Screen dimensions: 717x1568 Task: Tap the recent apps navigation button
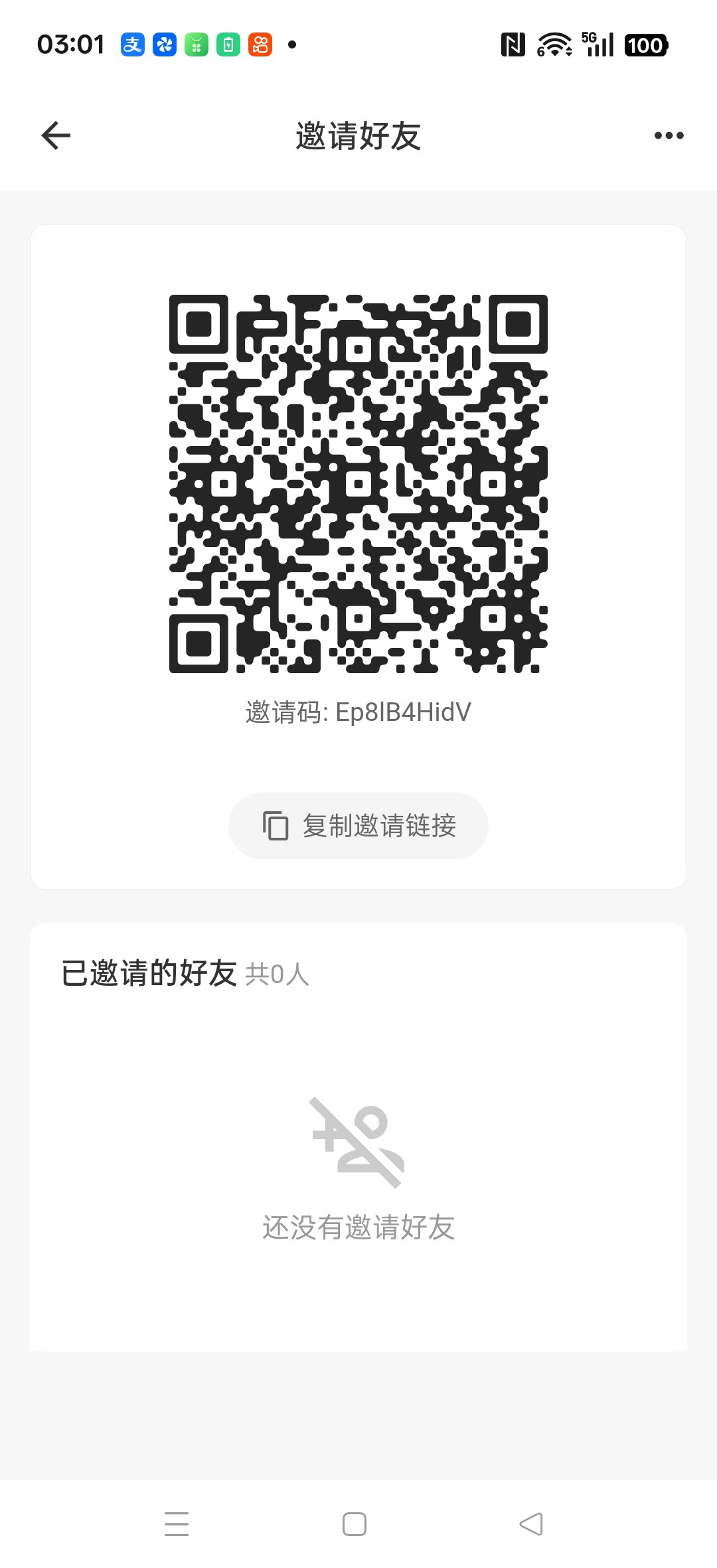click(177, 1525)
